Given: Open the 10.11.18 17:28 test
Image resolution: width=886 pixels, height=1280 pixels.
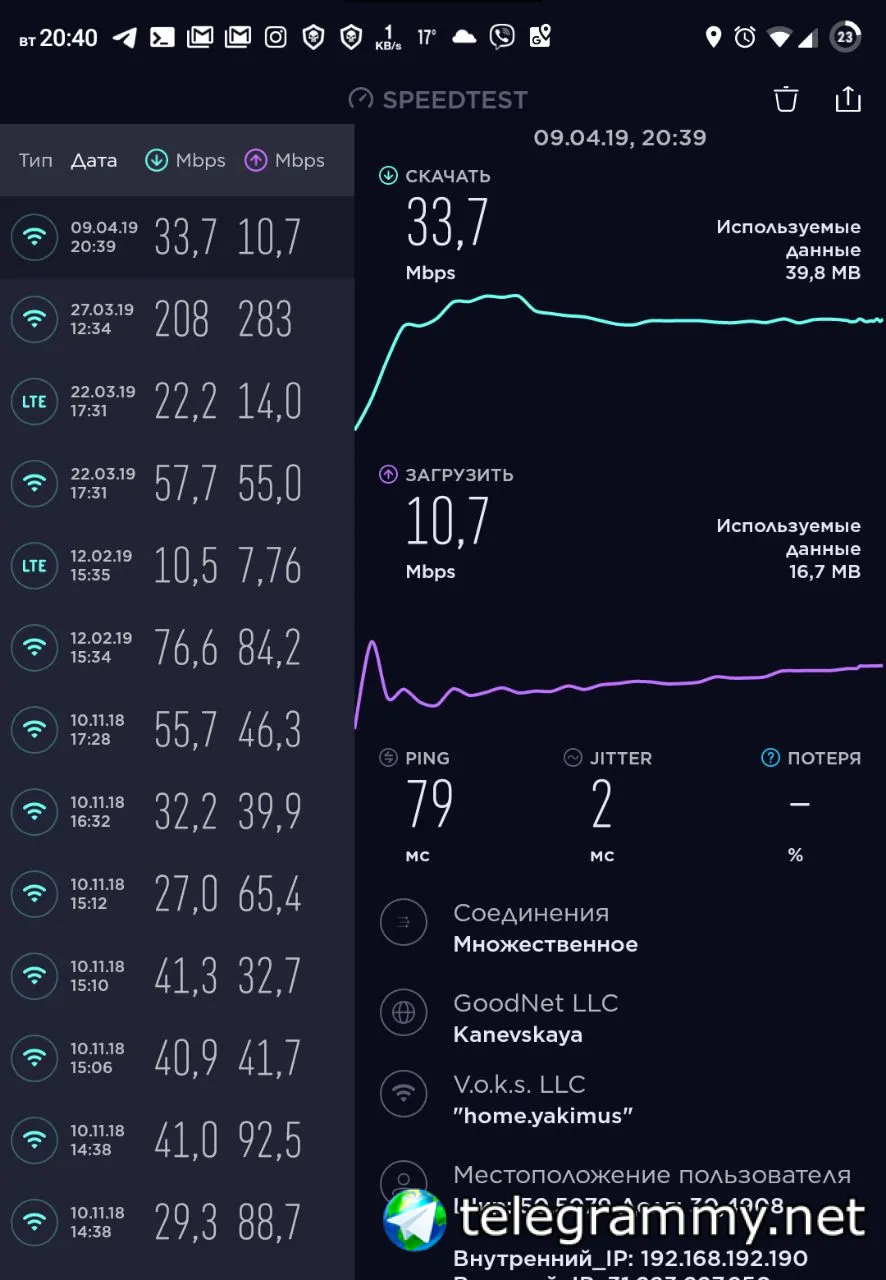Looking at the screenshot, I should 177,730.
